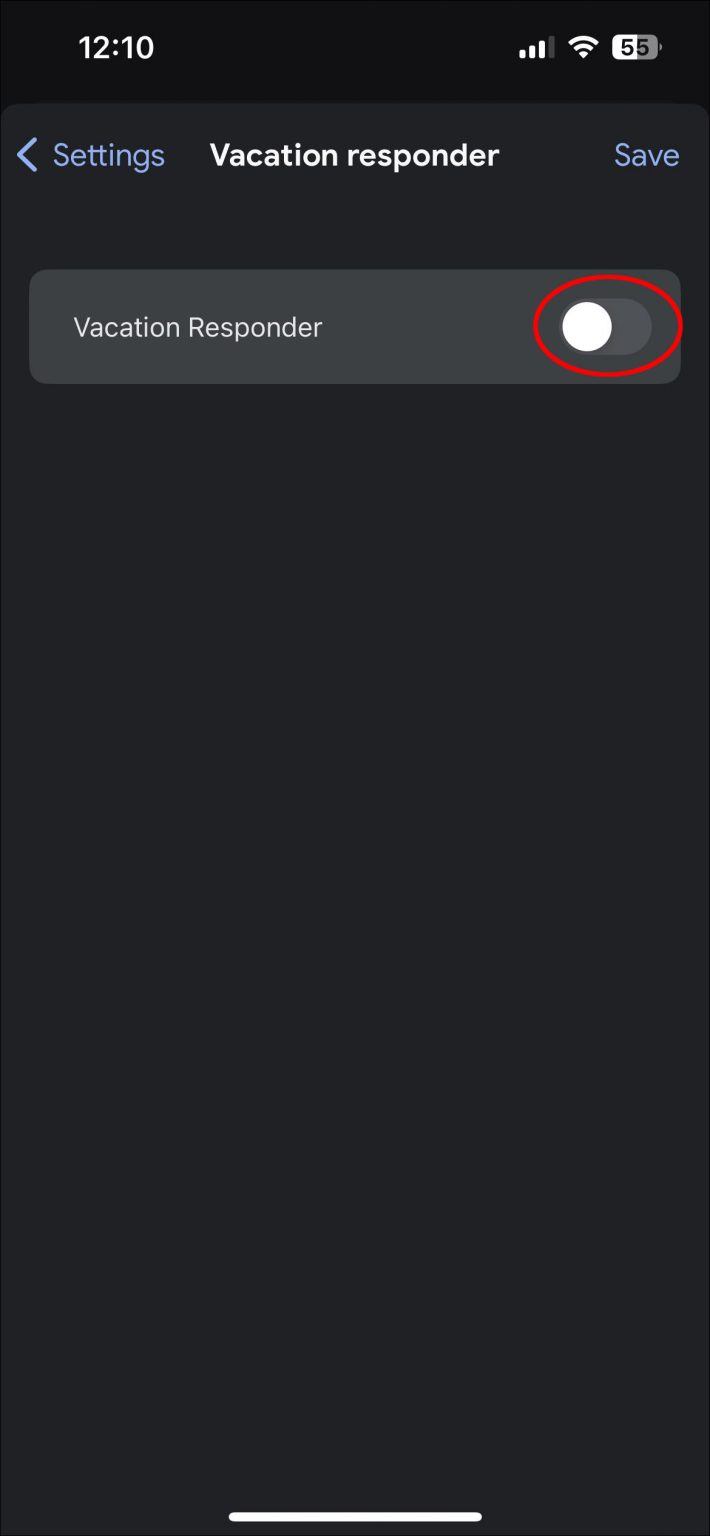Turn on the Vacation Responder switch
Screen dimensions: 710x1536
point(606,327)
